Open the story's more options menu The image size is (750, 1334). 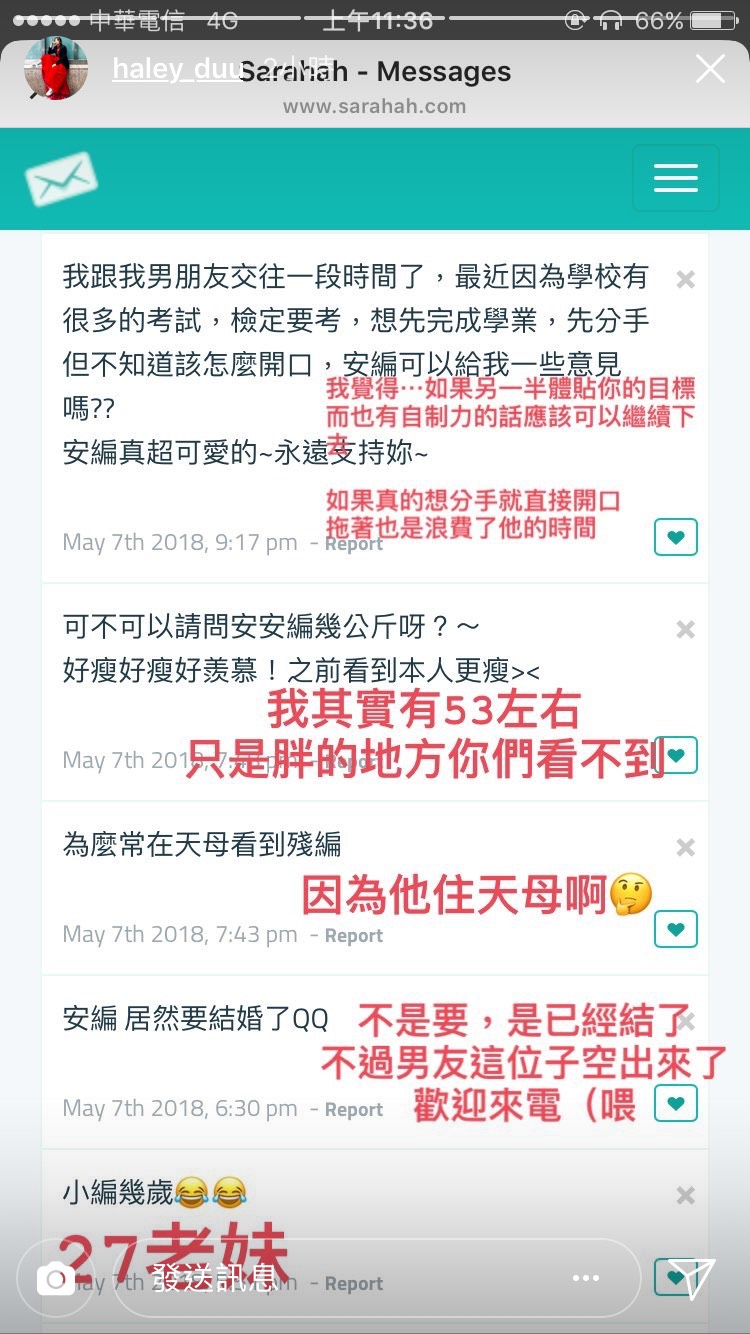(x=586, y=1278)
